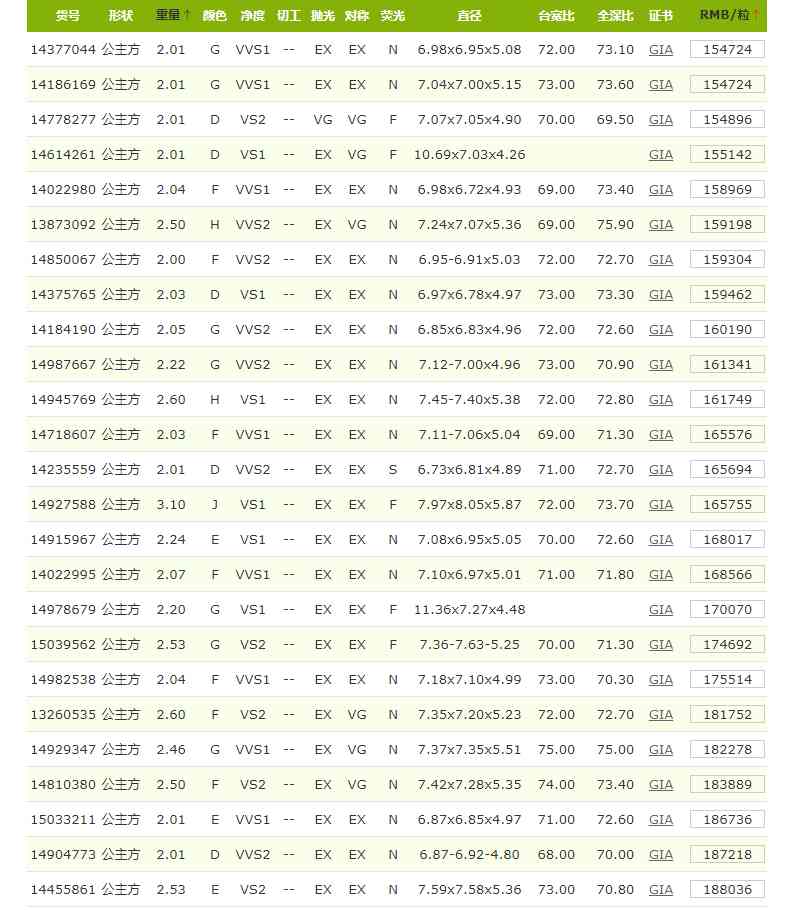Viewport: 800px width, 910px height.
Task: Open GIA certificate for item 14927588
Action: pos(661,505)
